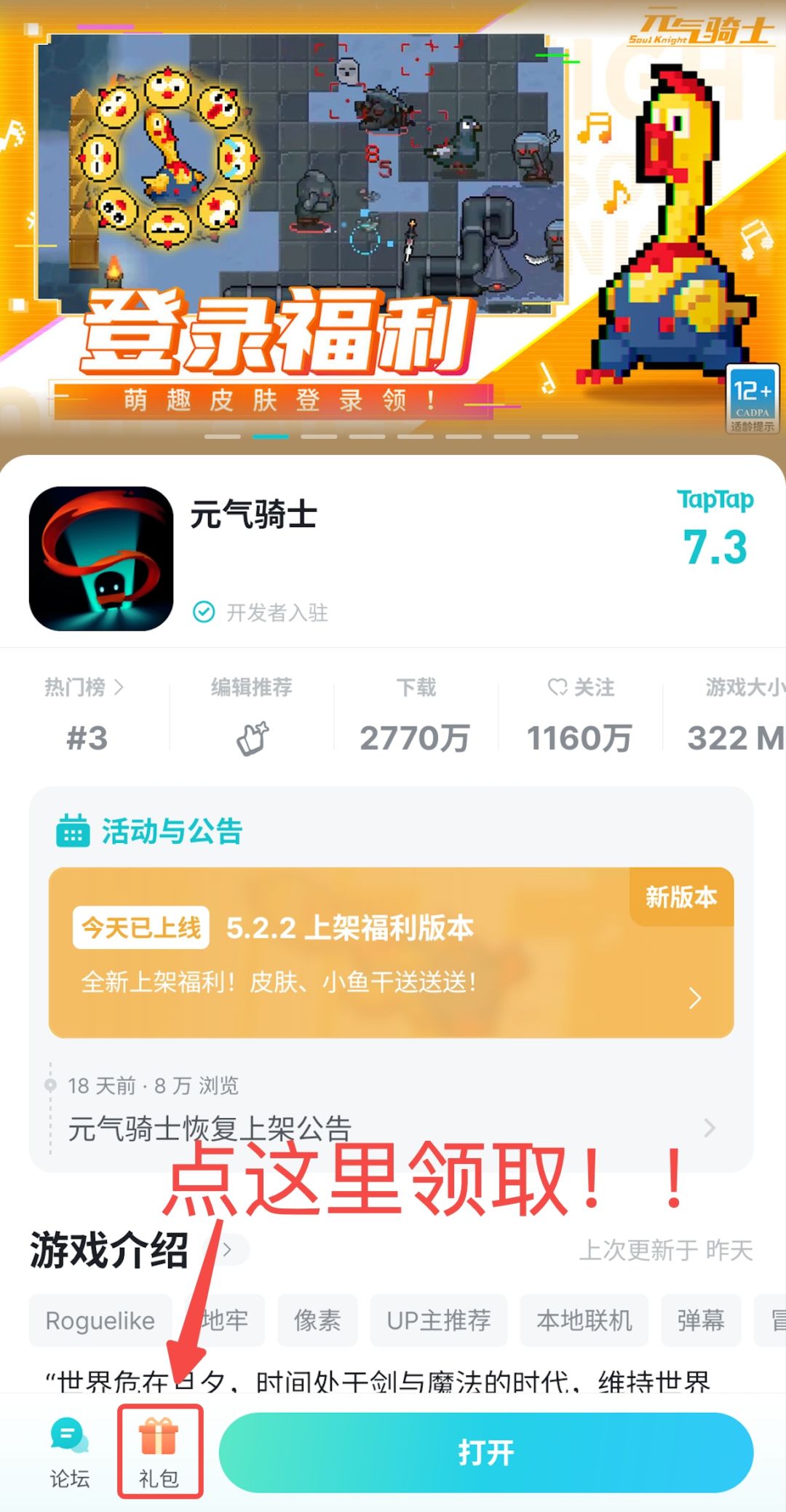Follow the game via 关注 1160万 counter
Screen dimensions: 786x1512
coord(580,738)
